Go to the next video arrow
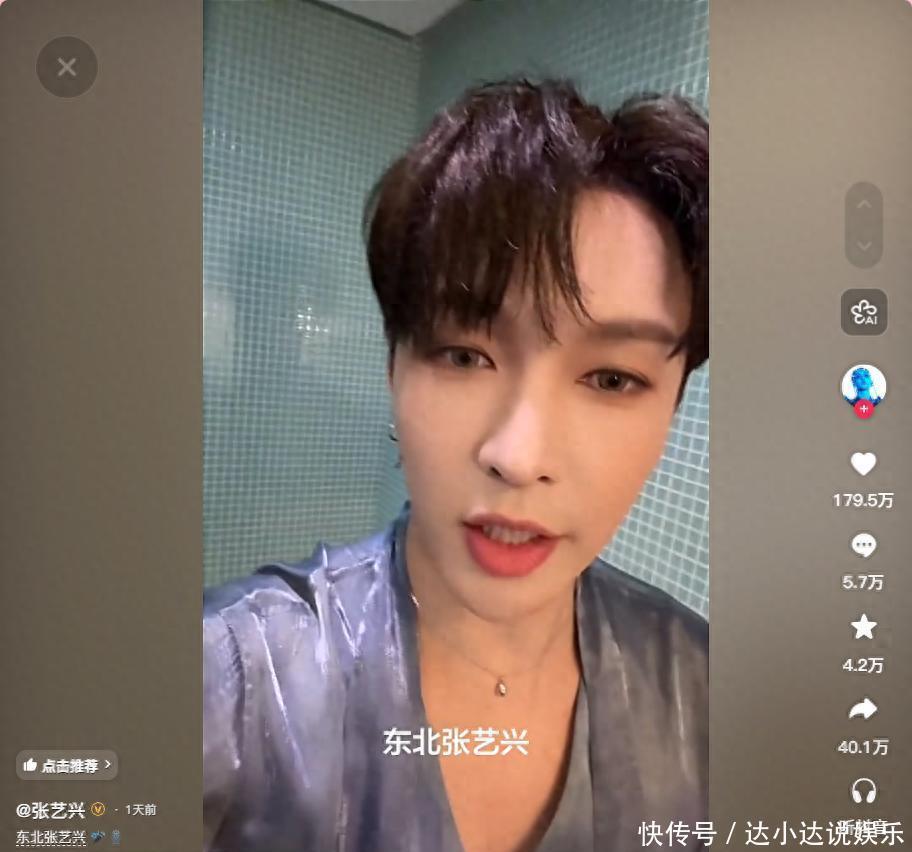This screenshot has height=852, width=912. tap(864, 245)
